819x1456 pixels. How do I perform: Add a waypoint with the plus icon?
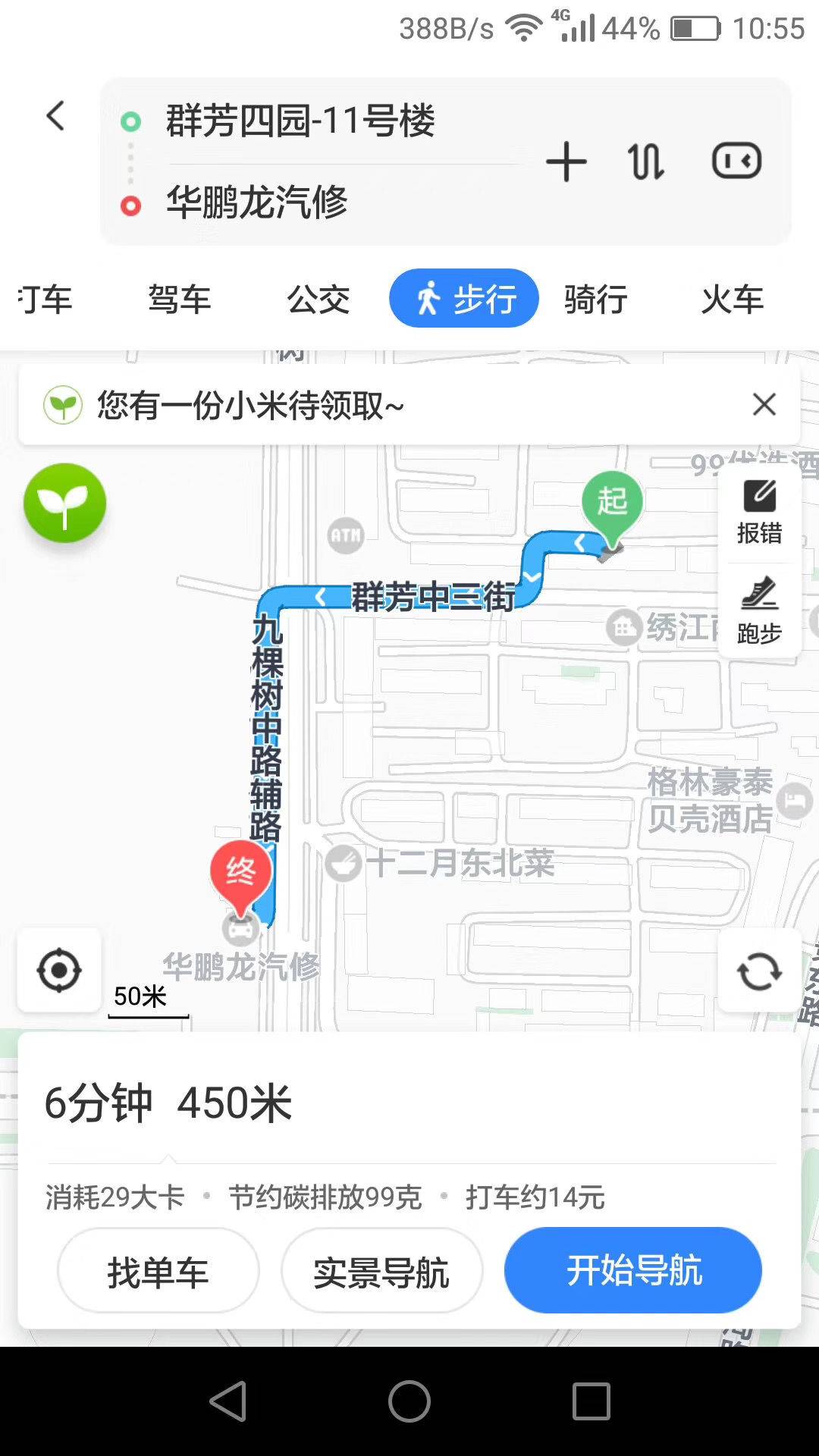tap(566, 162)
